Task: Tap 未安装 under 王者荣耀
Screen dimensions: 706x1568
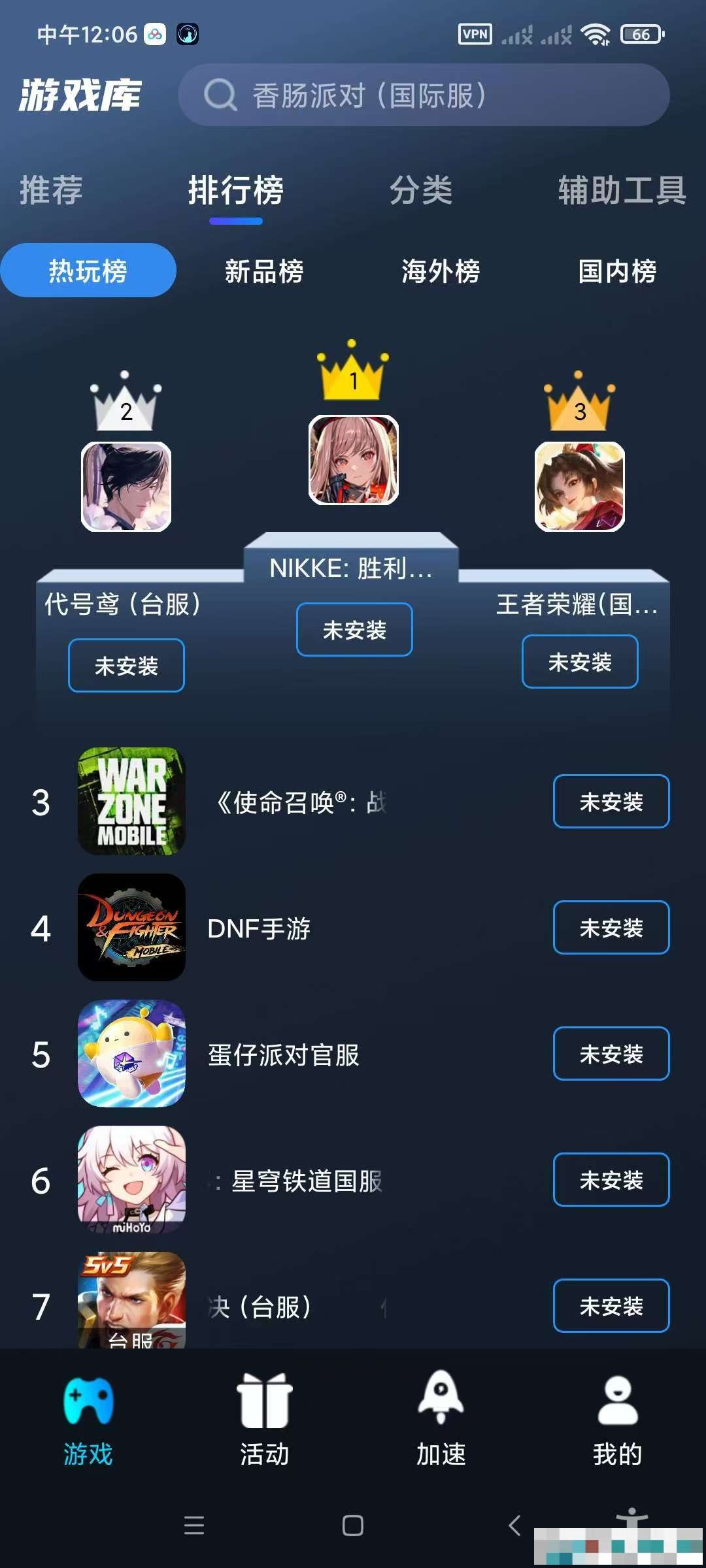Action: coord(580,662)
